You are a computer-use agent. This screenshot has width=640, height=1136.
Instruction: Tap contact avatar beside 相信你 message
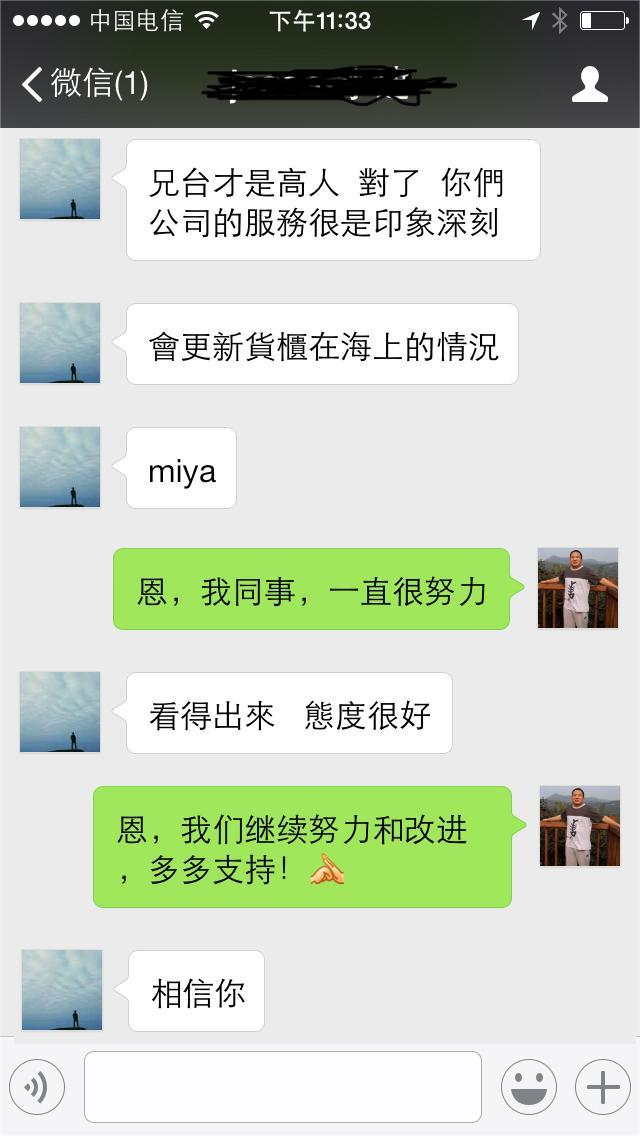[62, 990]
